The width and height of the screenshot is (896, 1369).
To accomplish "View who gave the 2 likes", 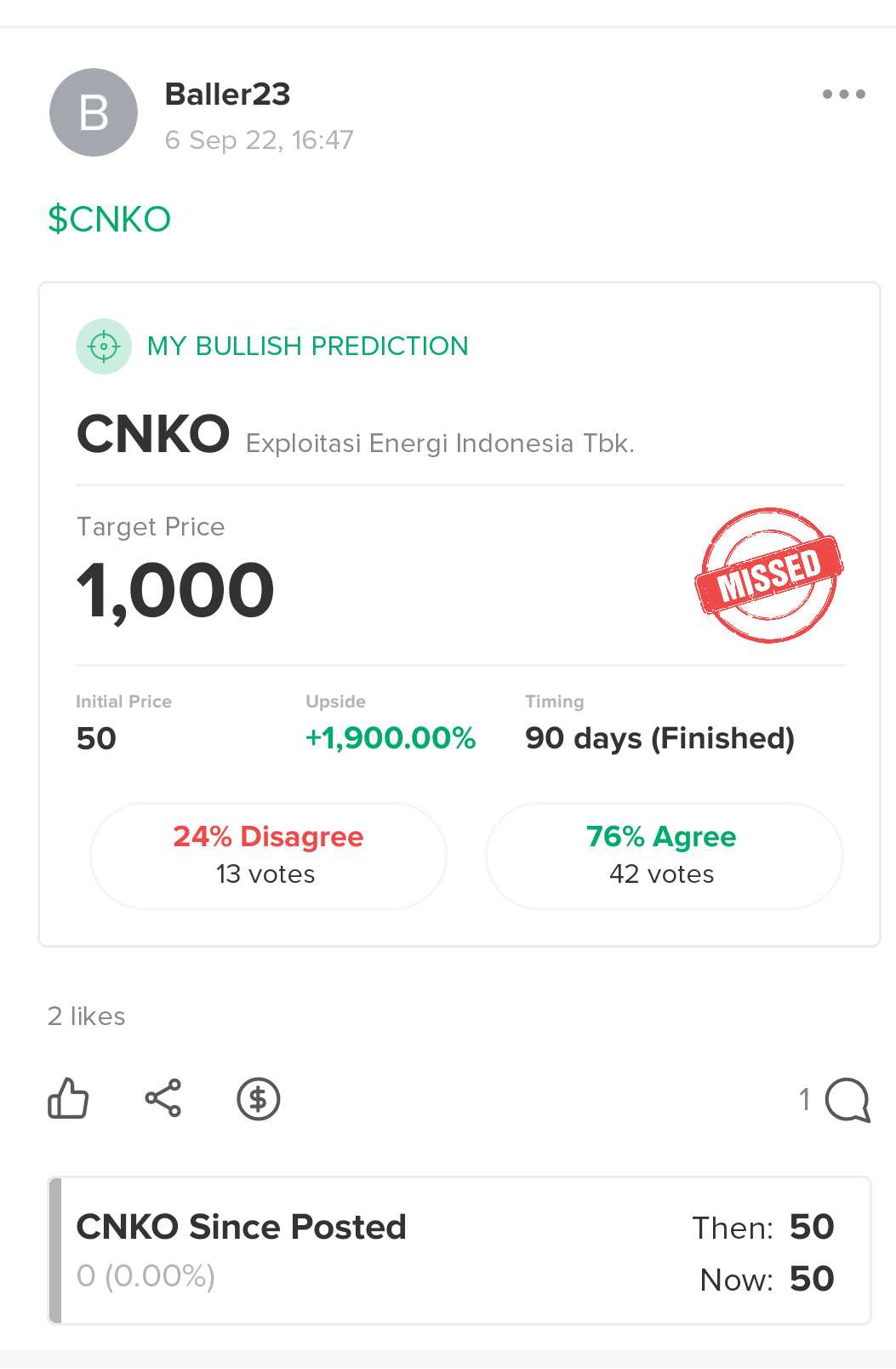I will click(x=87, y=1017).
